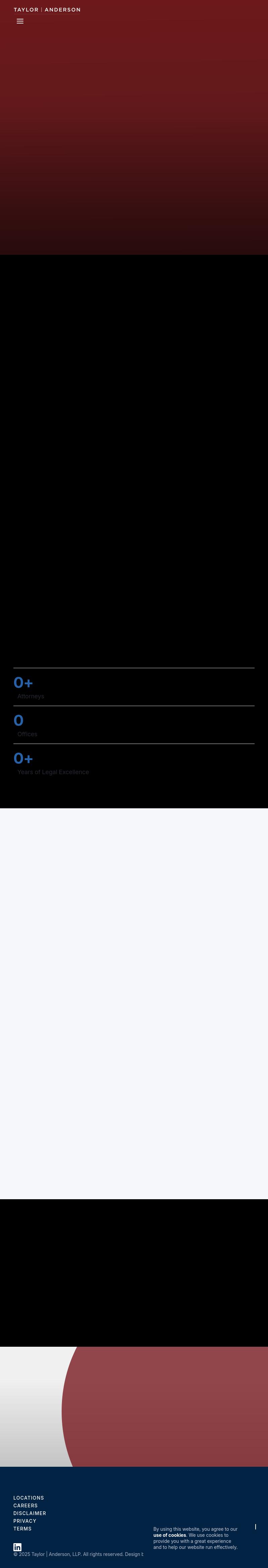Open the Privacy policy link
This screenshot has width=268, height=1568.
[x=25, y=1520]
